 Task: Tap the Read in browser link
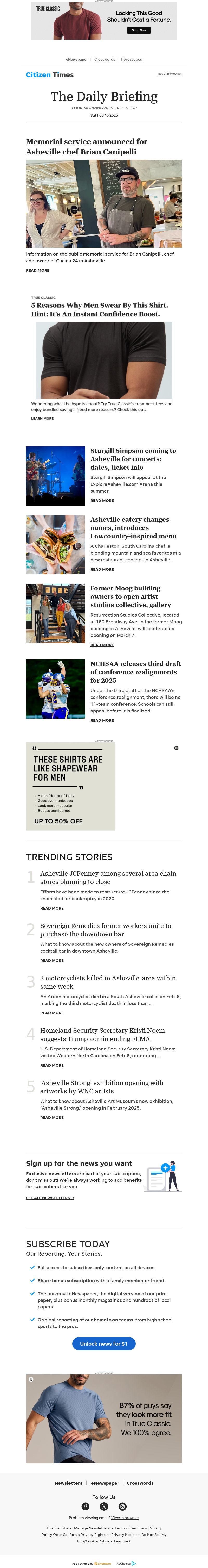click(170, 74)
